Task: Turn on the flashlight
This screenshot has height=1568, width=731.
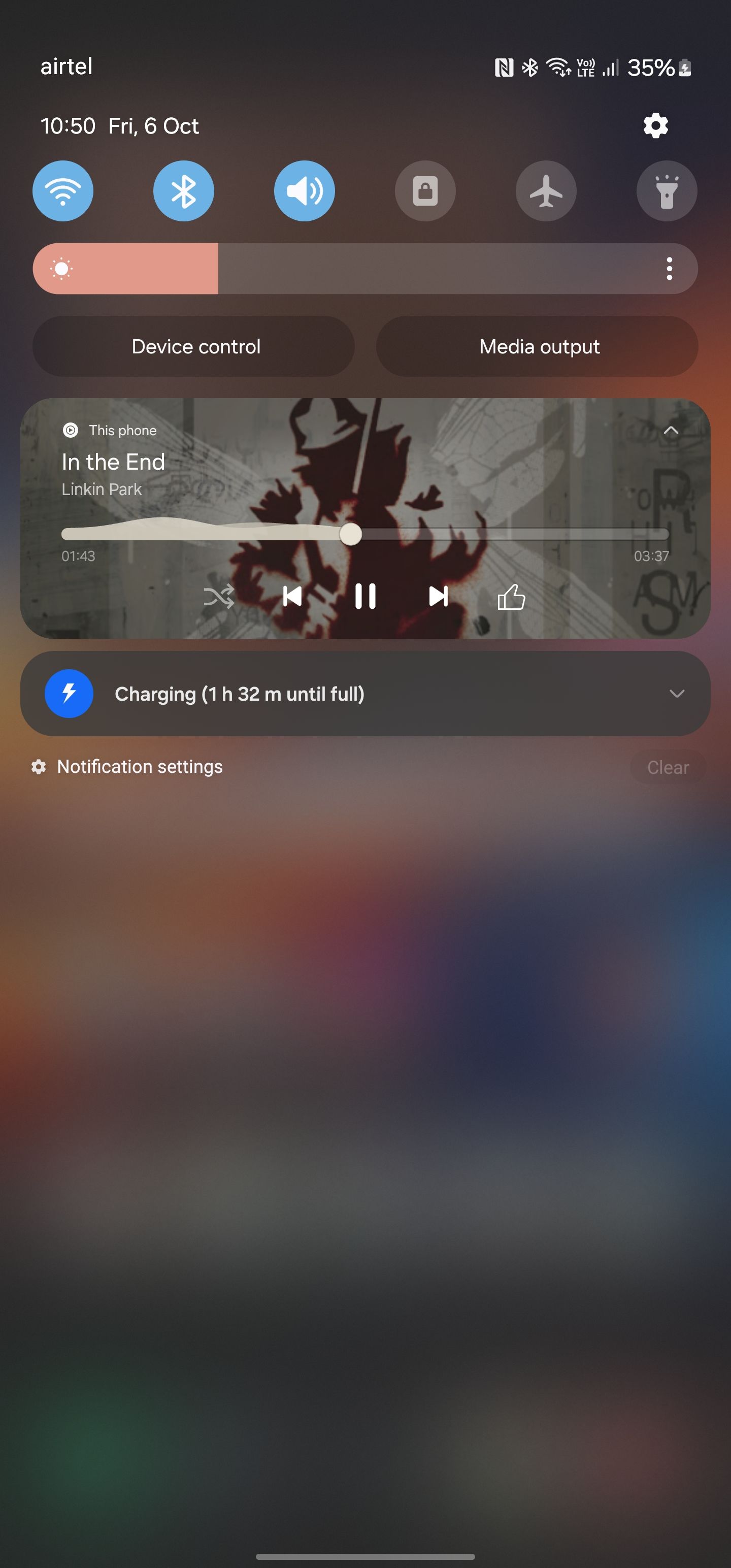Action: click(x=667, y=191)
